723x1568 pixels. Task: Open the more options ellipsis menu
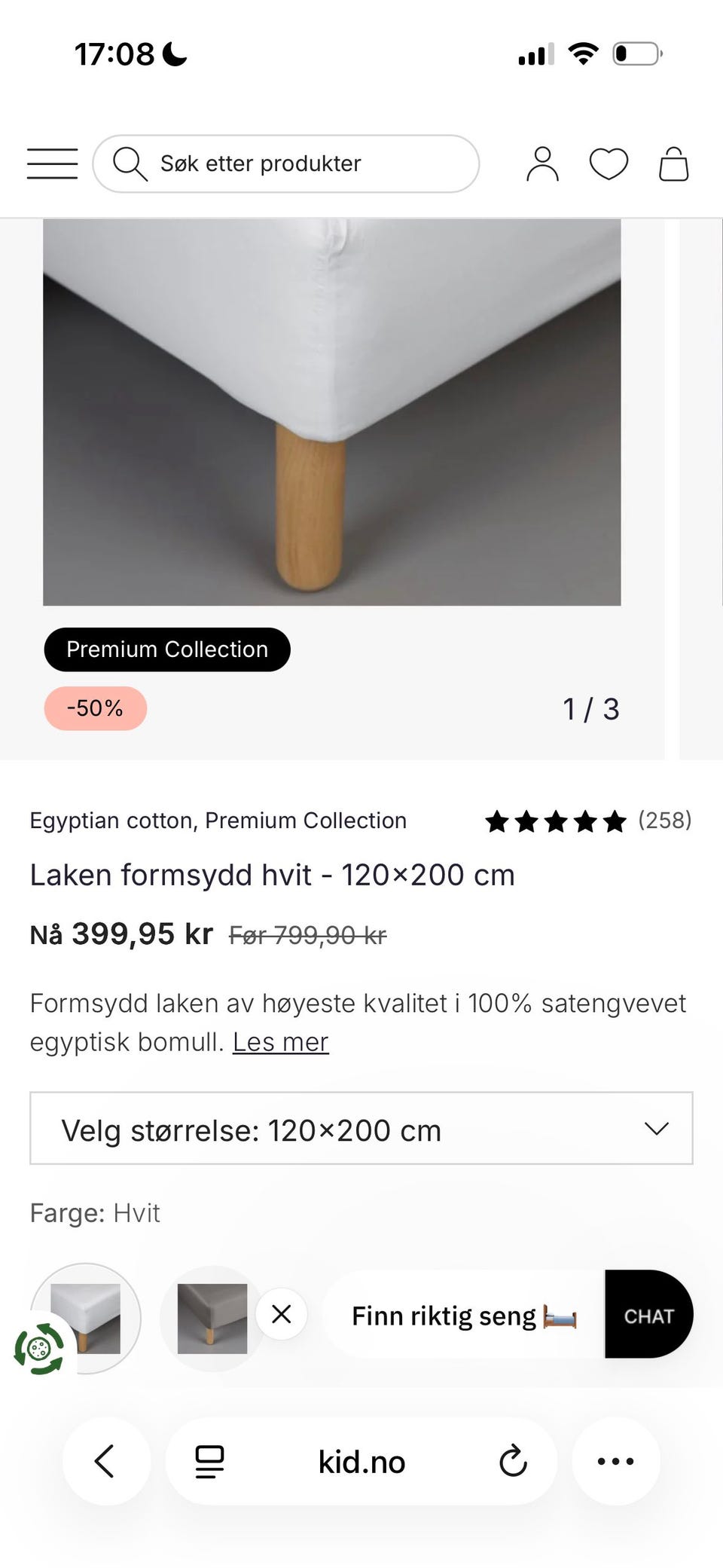click(x=616, y=1460)
